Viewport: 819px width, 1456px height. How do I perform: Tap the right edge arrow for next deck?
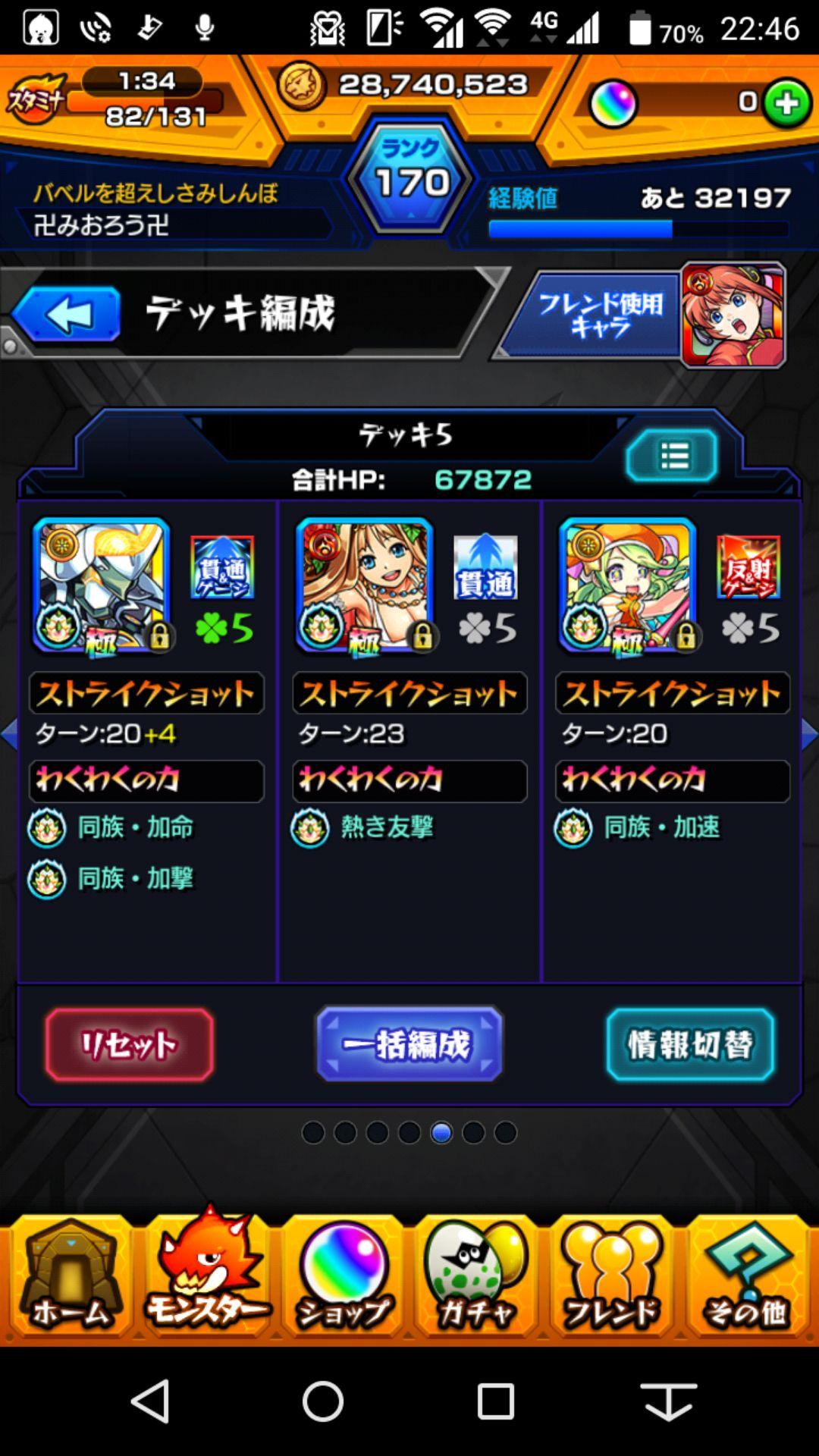pos(811,734)
